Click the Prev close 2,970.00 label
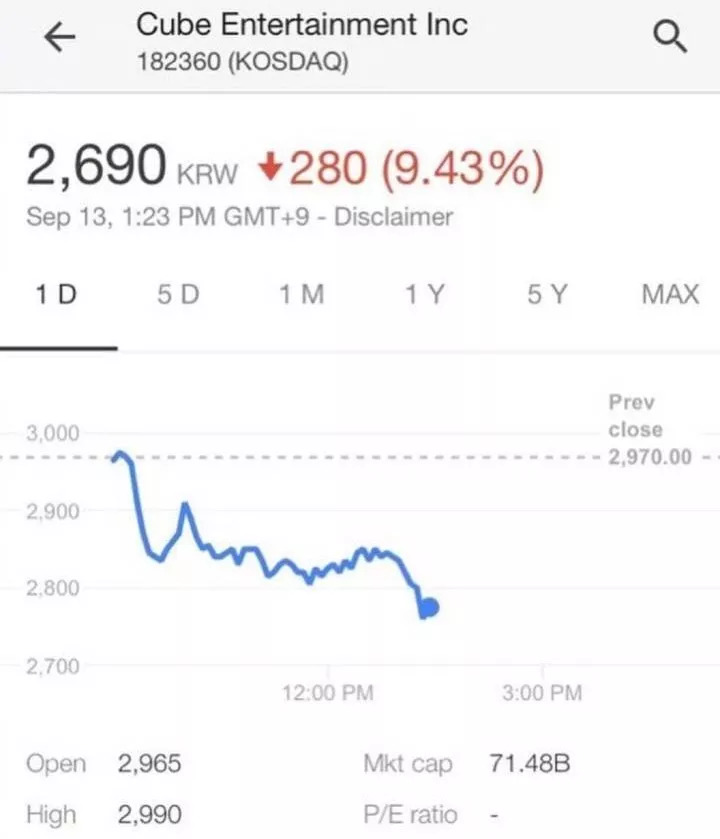This screenshot has width=720, height=839. click(640, 430)
